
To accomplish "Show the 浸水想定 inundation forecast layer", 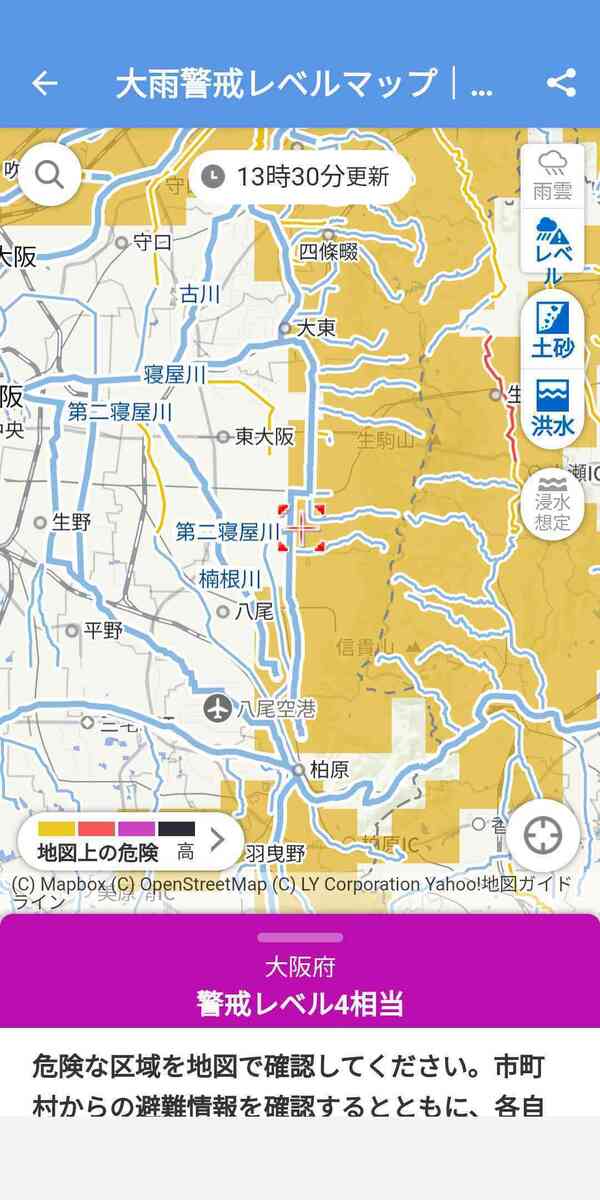I will click(552, 503).
